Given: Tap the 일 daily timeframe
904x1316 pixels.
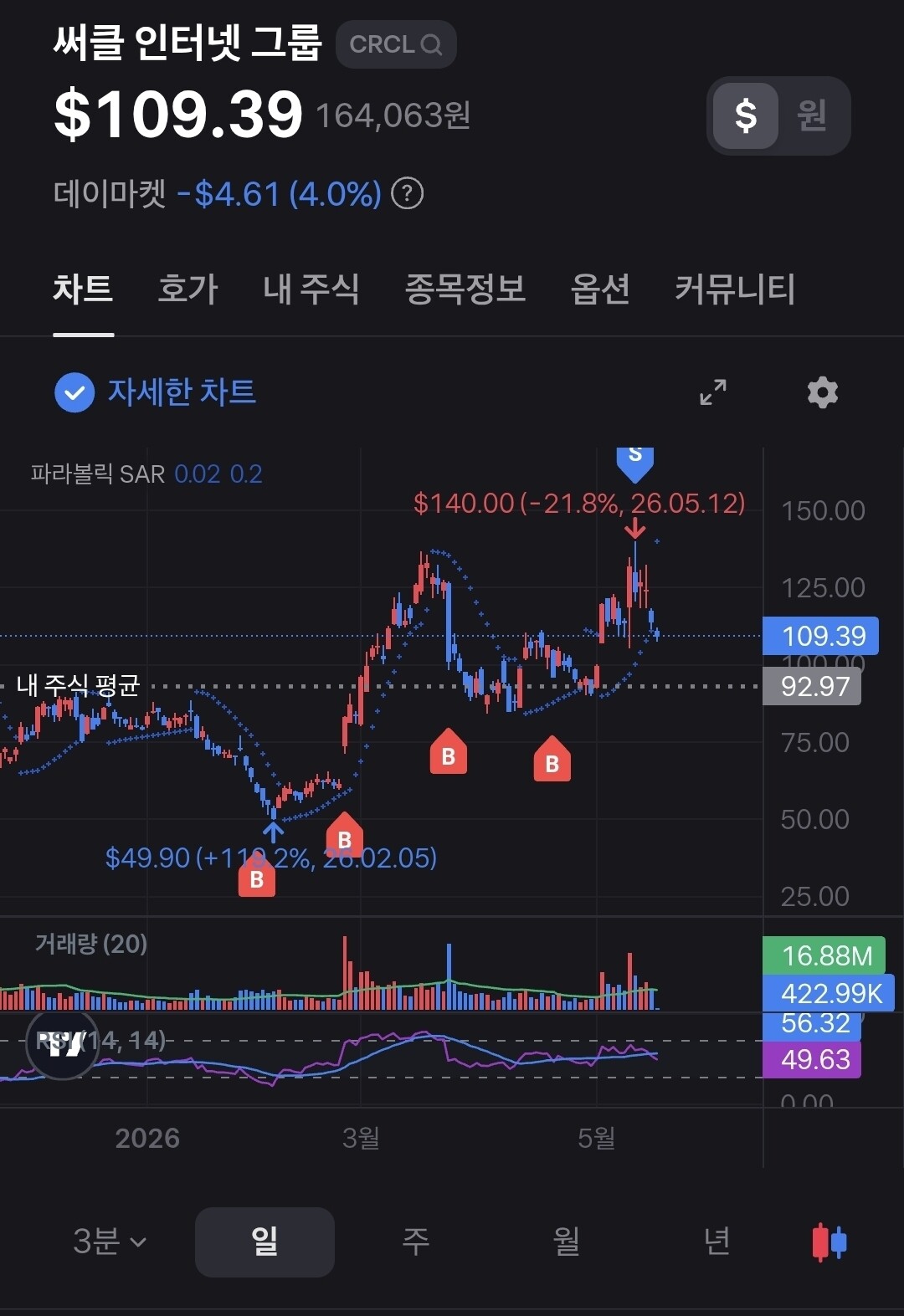Looking at the screenshot, I should tap(265, 1242).
